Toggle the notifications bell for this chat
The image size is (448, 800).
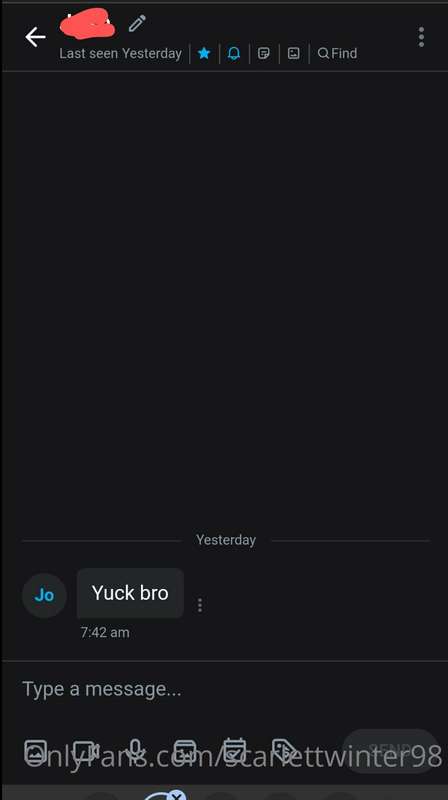(234, 53)
